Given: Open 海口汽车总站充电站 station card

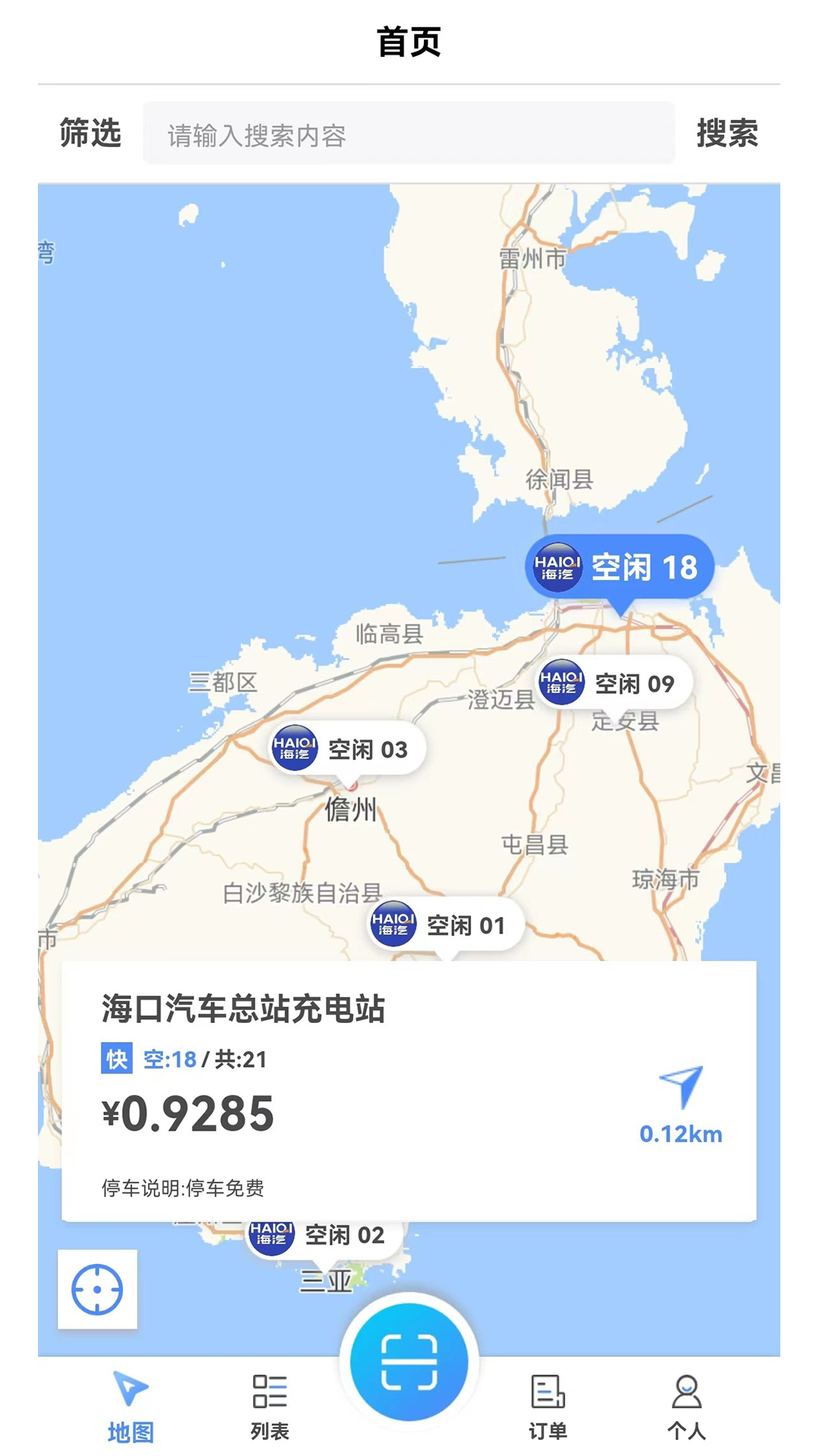Looking at the screenshot, I should click(x=243, y=1009).
